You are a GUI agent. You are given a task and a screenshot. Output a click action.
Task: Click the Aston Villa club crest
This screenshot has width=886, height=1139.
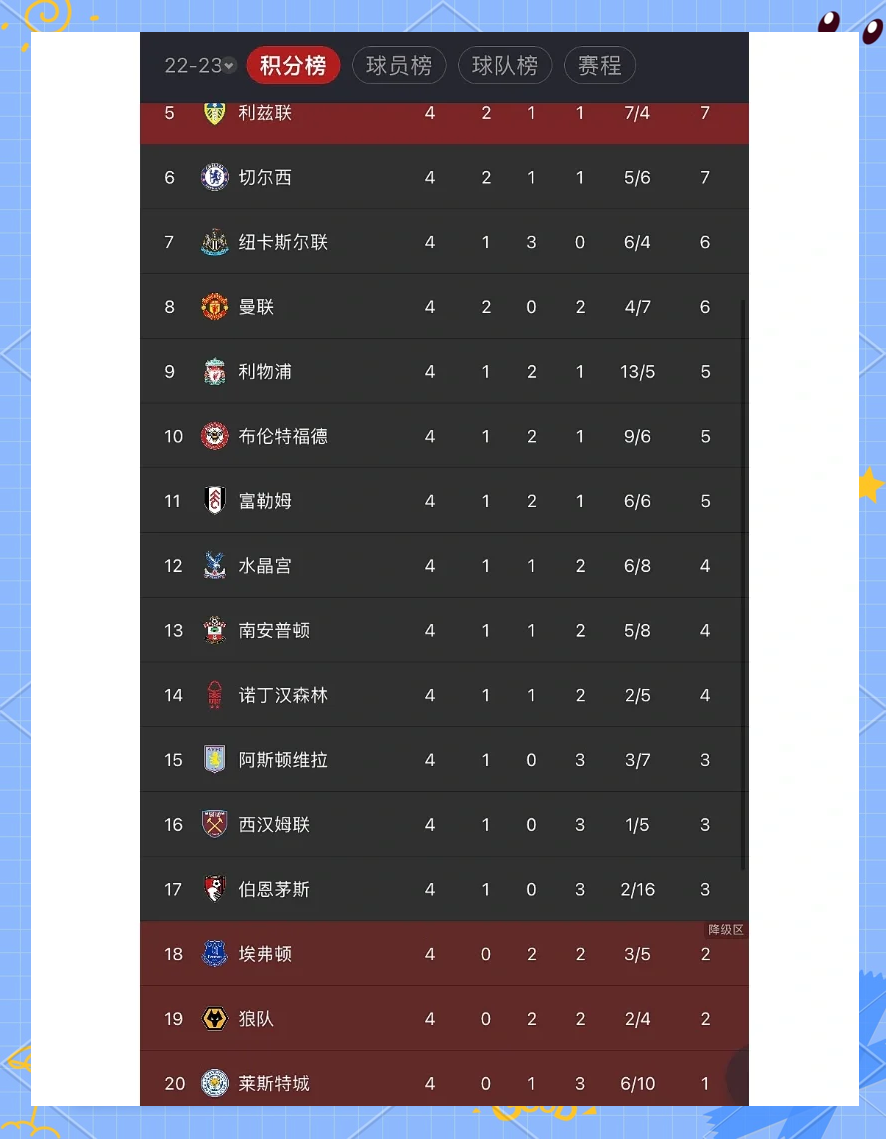[214, 759]
